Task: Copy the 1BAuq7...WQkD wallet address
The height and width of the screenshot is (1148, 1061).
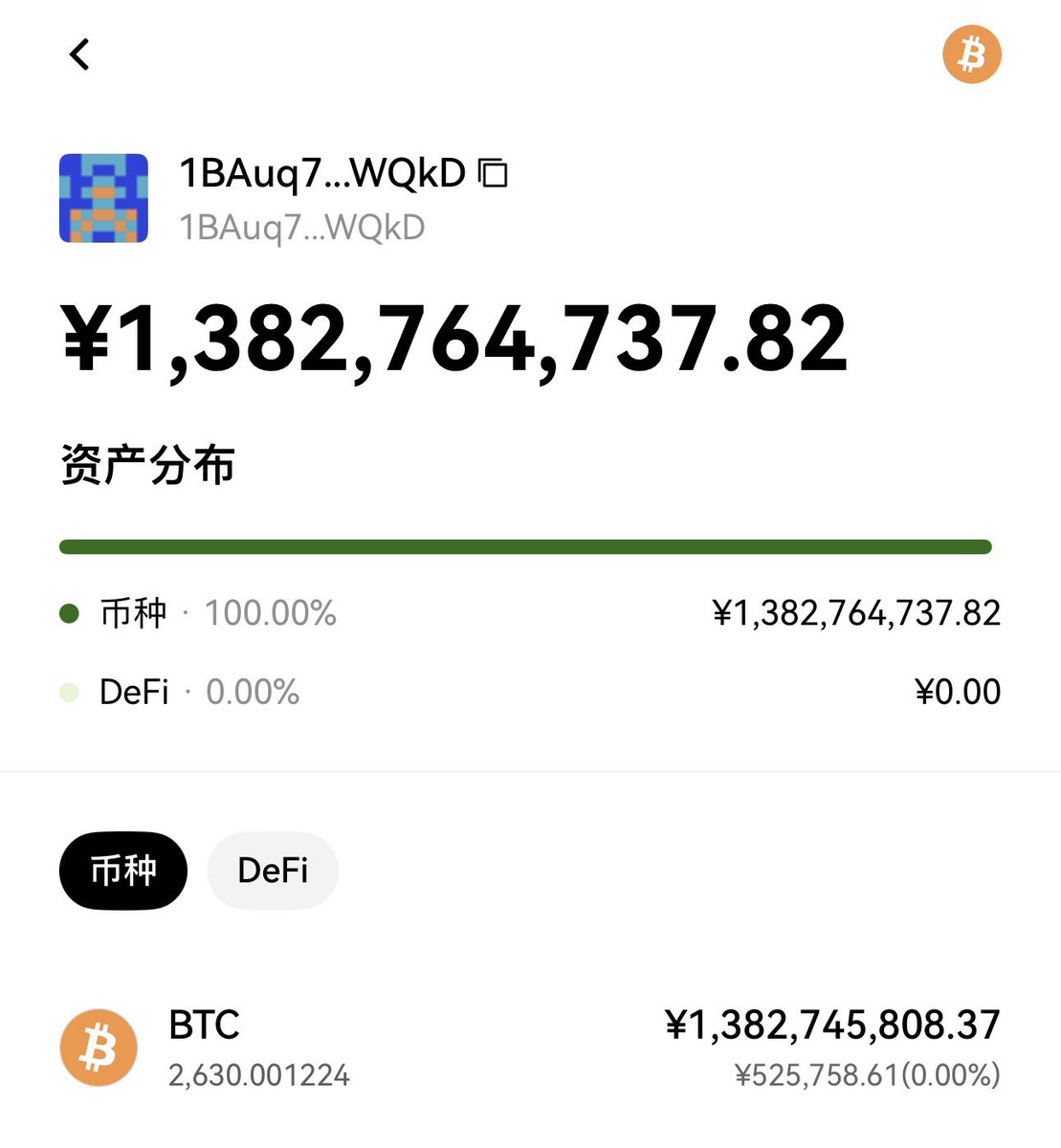Action: (493, 173)
